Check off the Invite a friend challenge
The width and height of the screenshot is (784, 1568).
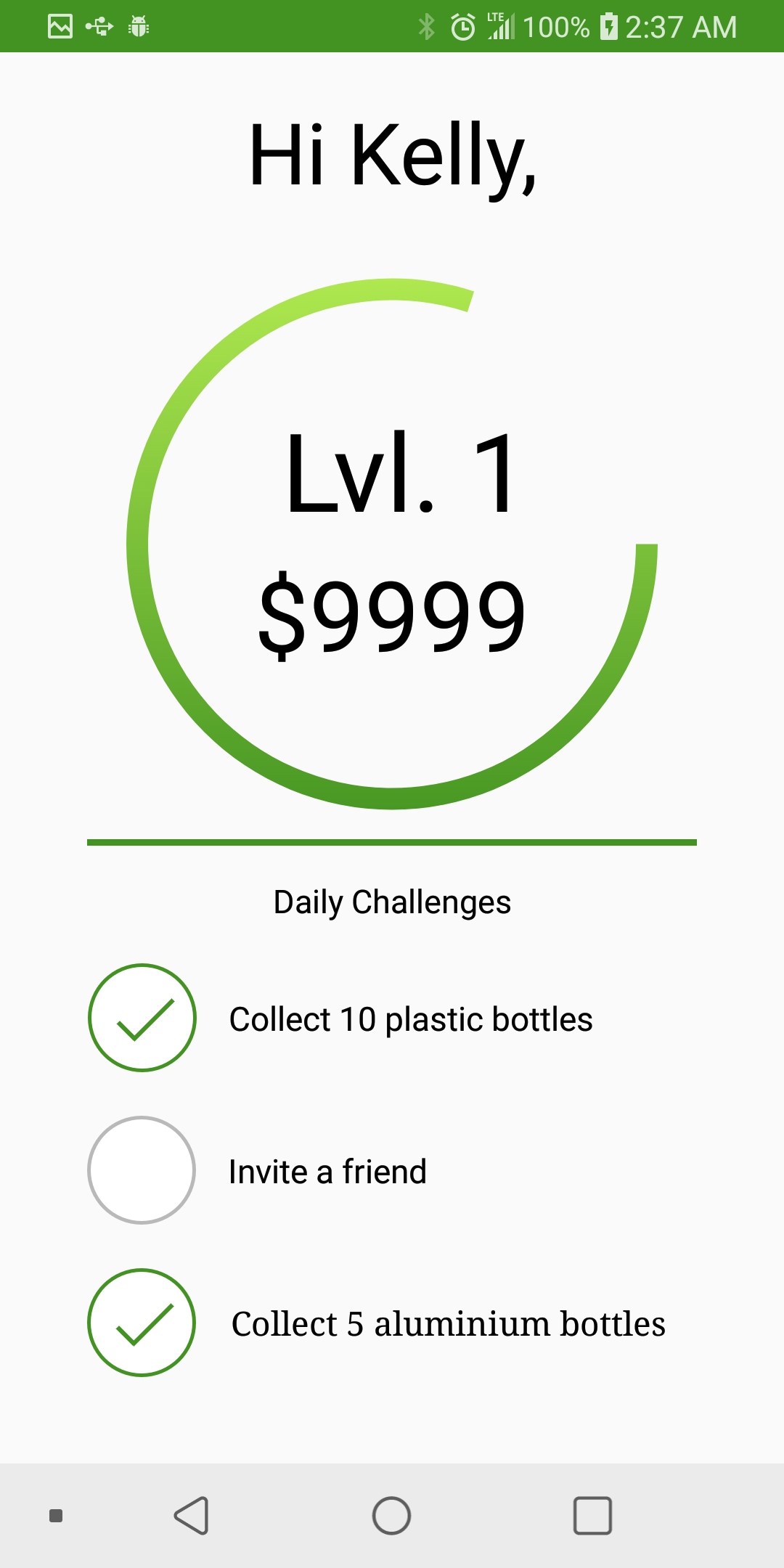142,1170
